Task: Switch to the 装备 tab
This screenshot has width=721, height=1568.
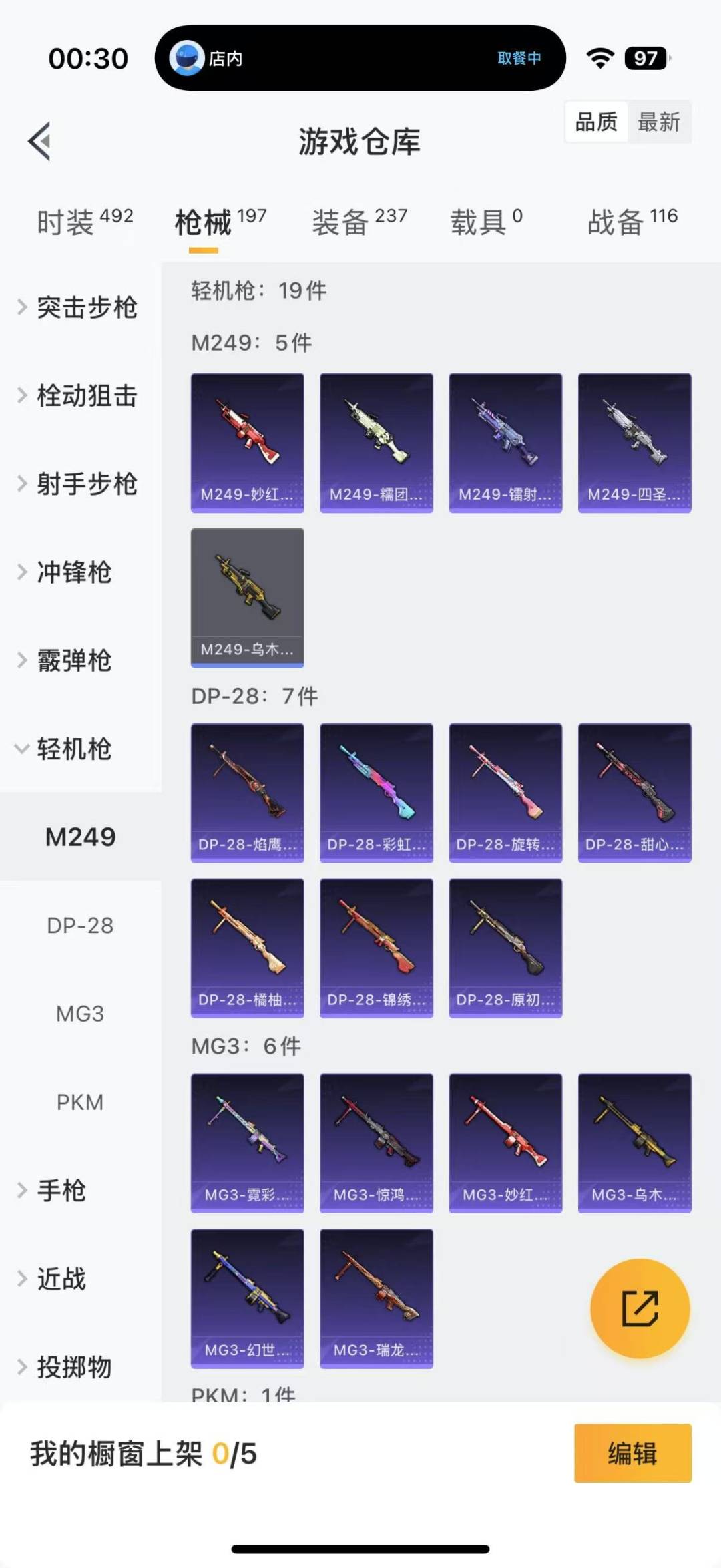Action: pyautogui.click(x=359, y=222)
